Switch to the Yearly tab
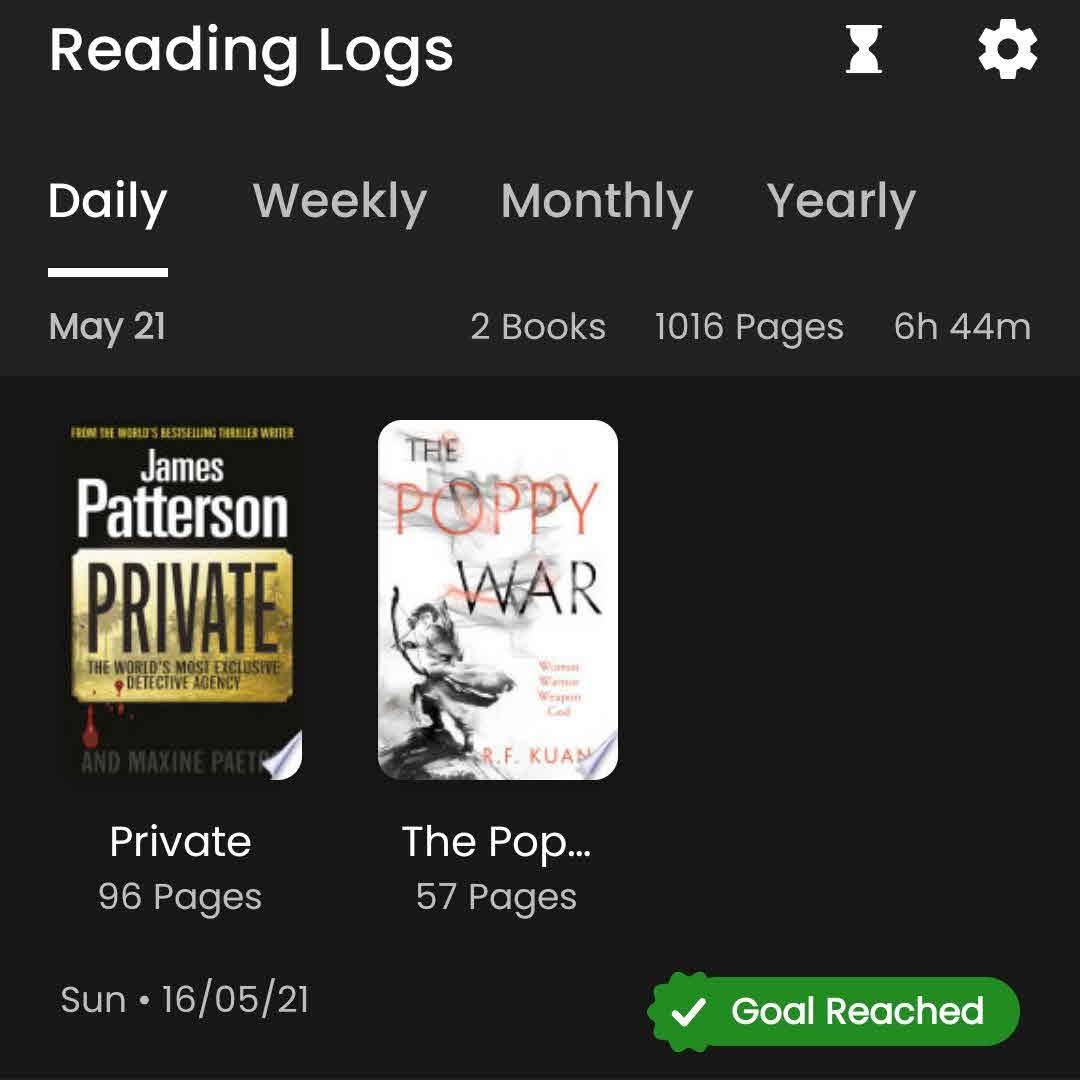Image resolution: width=1080 pixels, height=1080 pixels. click(841, 202)
